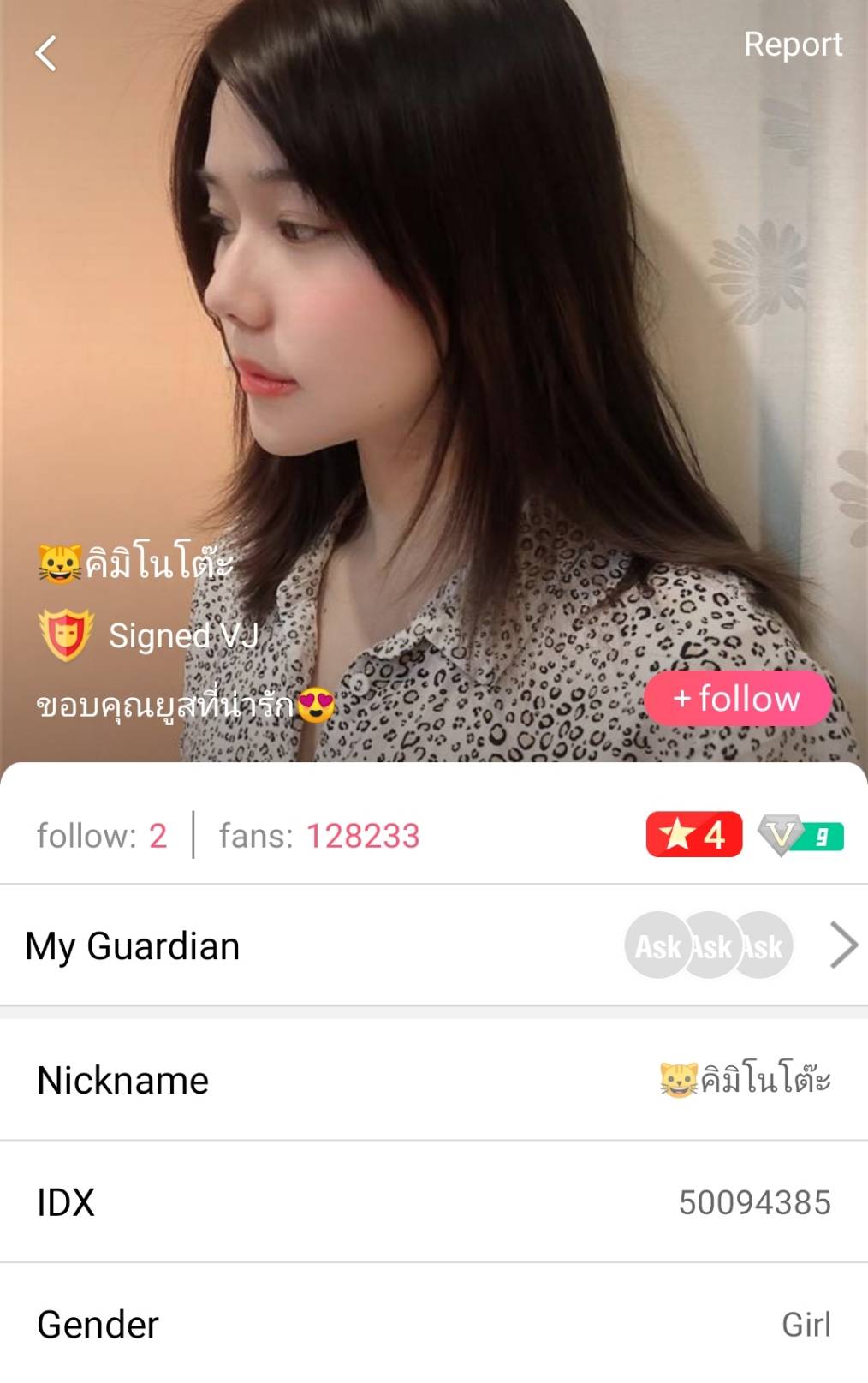Open the My Guardian row

point(433,945)
